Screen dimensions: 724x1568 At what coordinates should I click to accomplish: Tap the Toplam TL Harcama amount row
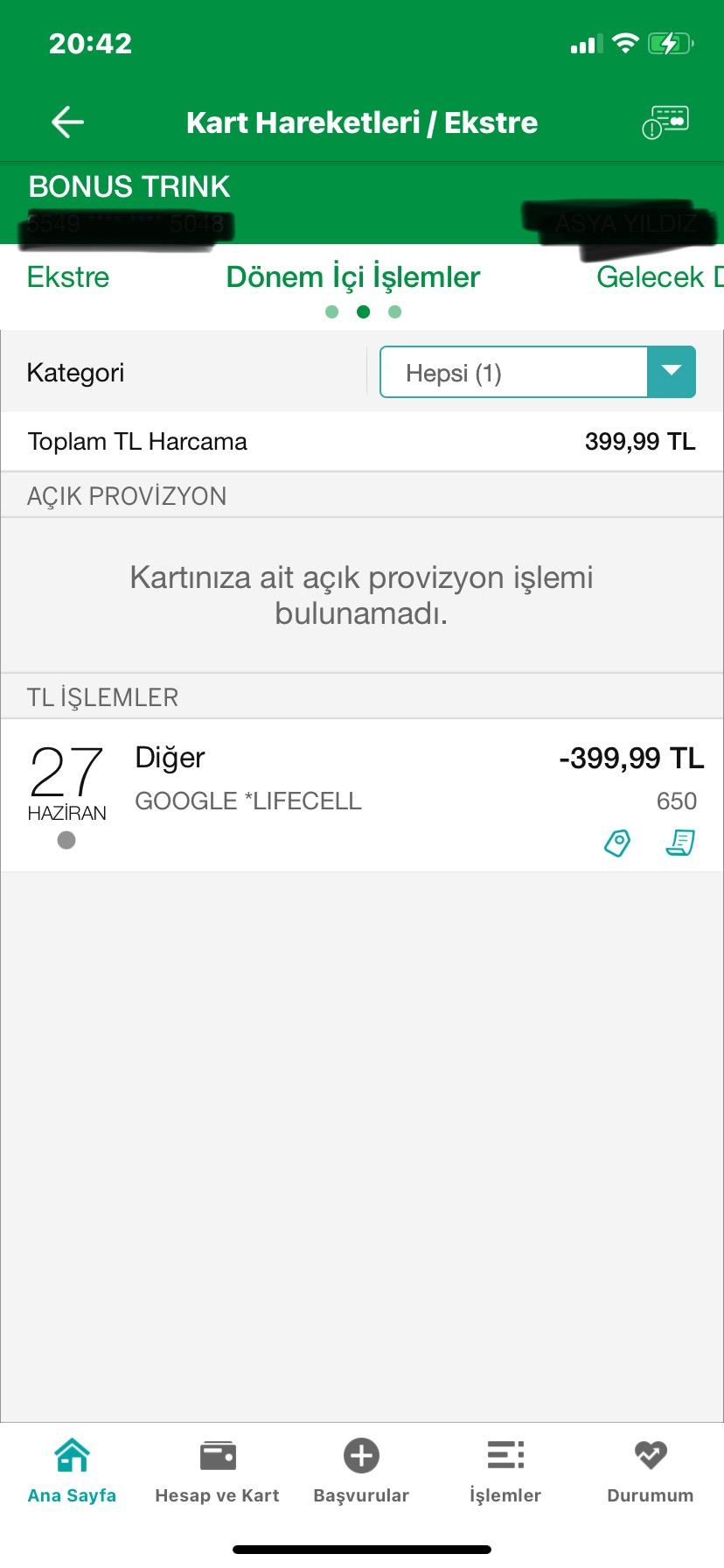(362, 441)
